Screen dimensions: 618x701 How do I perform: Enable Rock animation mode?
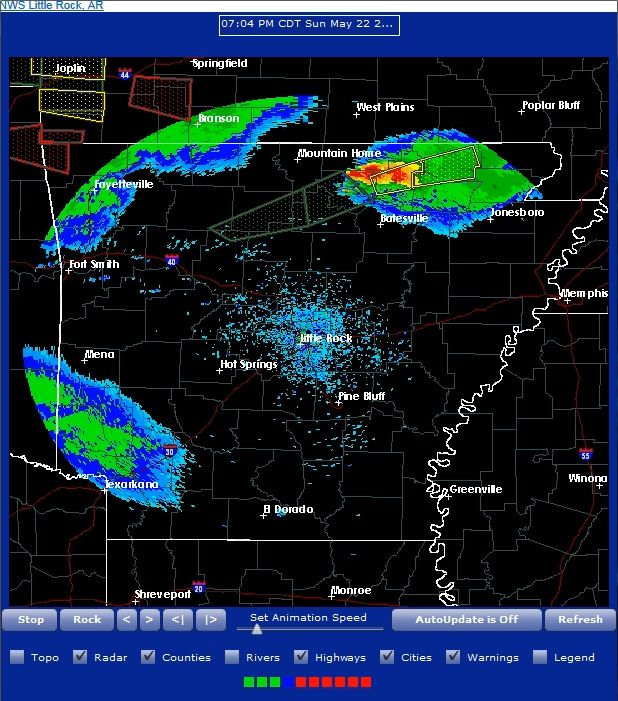[86, 620]
